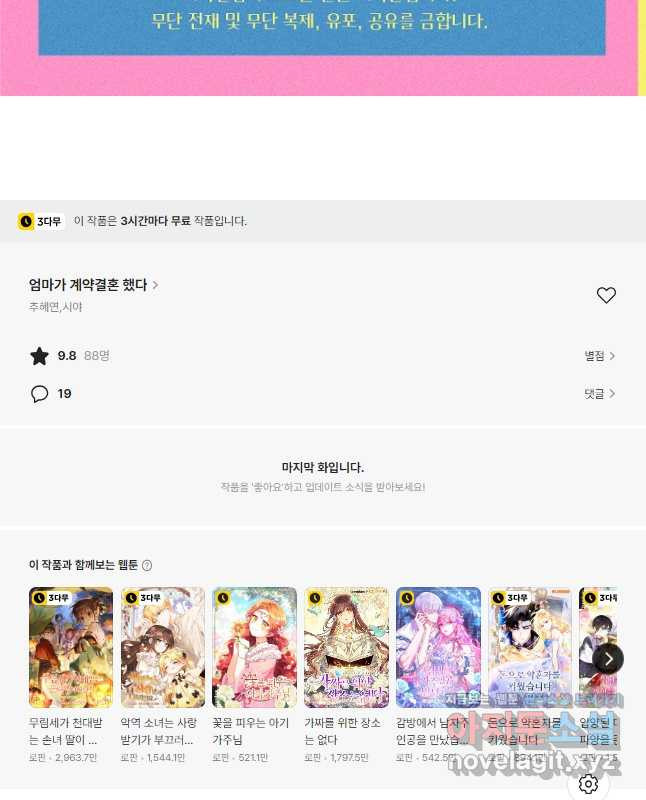Screen dimensions: 646x800
Task: Show next recommended webtoons with the arrow
Action: [608, 658]
